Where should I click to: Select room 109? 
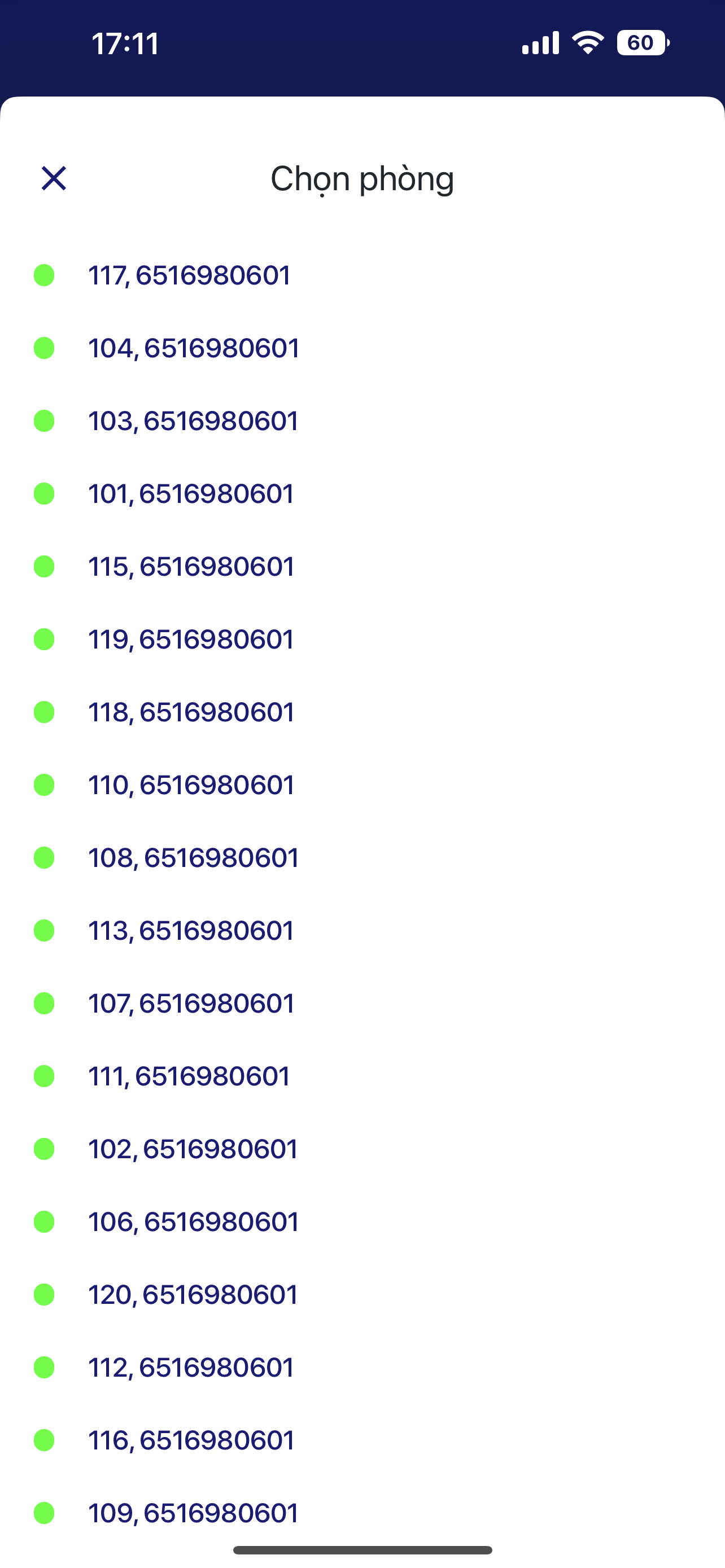pos(362,1513)
